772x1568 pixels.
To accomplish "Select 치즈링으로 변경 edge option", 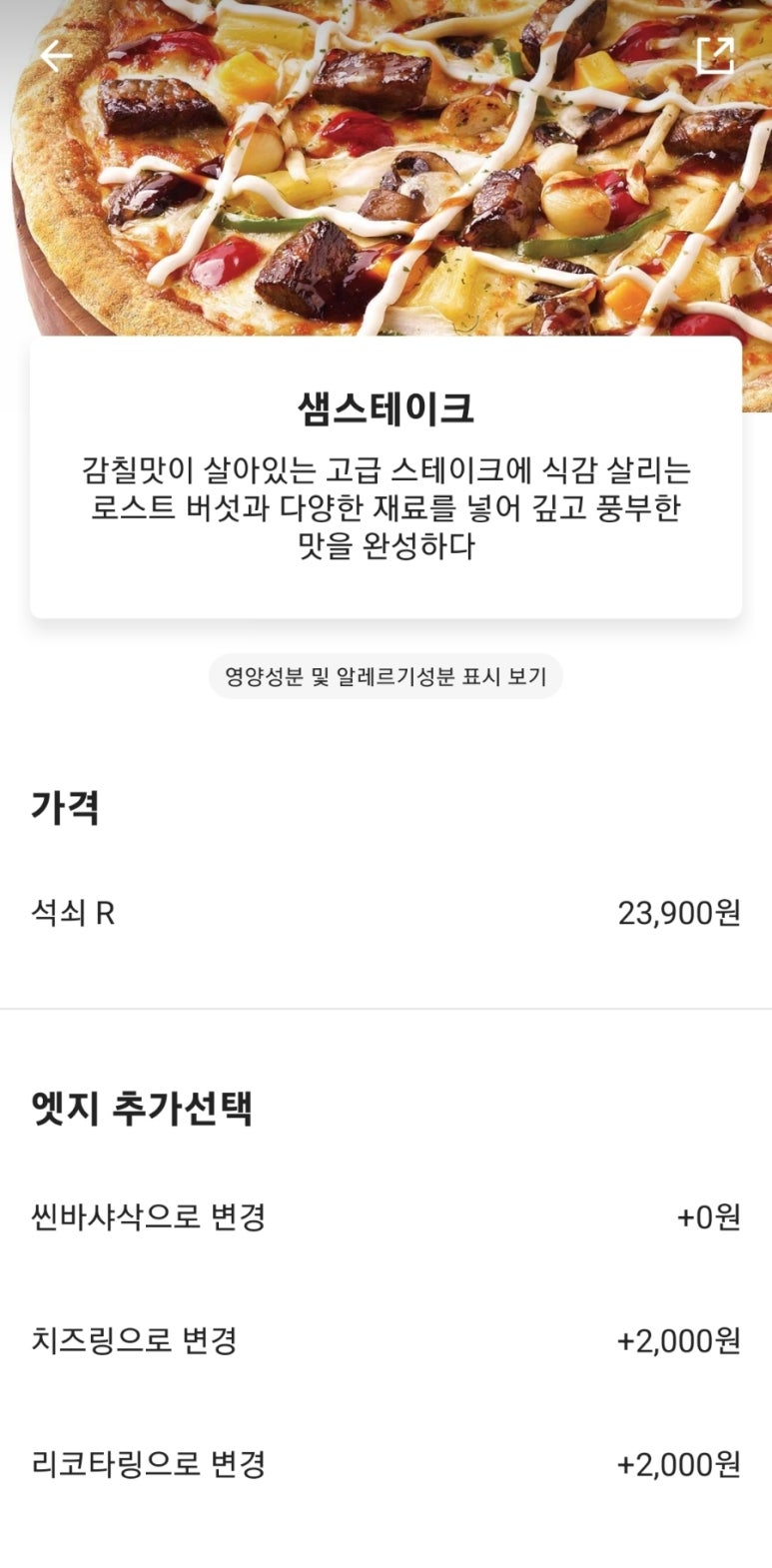I will pos(386,1340).
